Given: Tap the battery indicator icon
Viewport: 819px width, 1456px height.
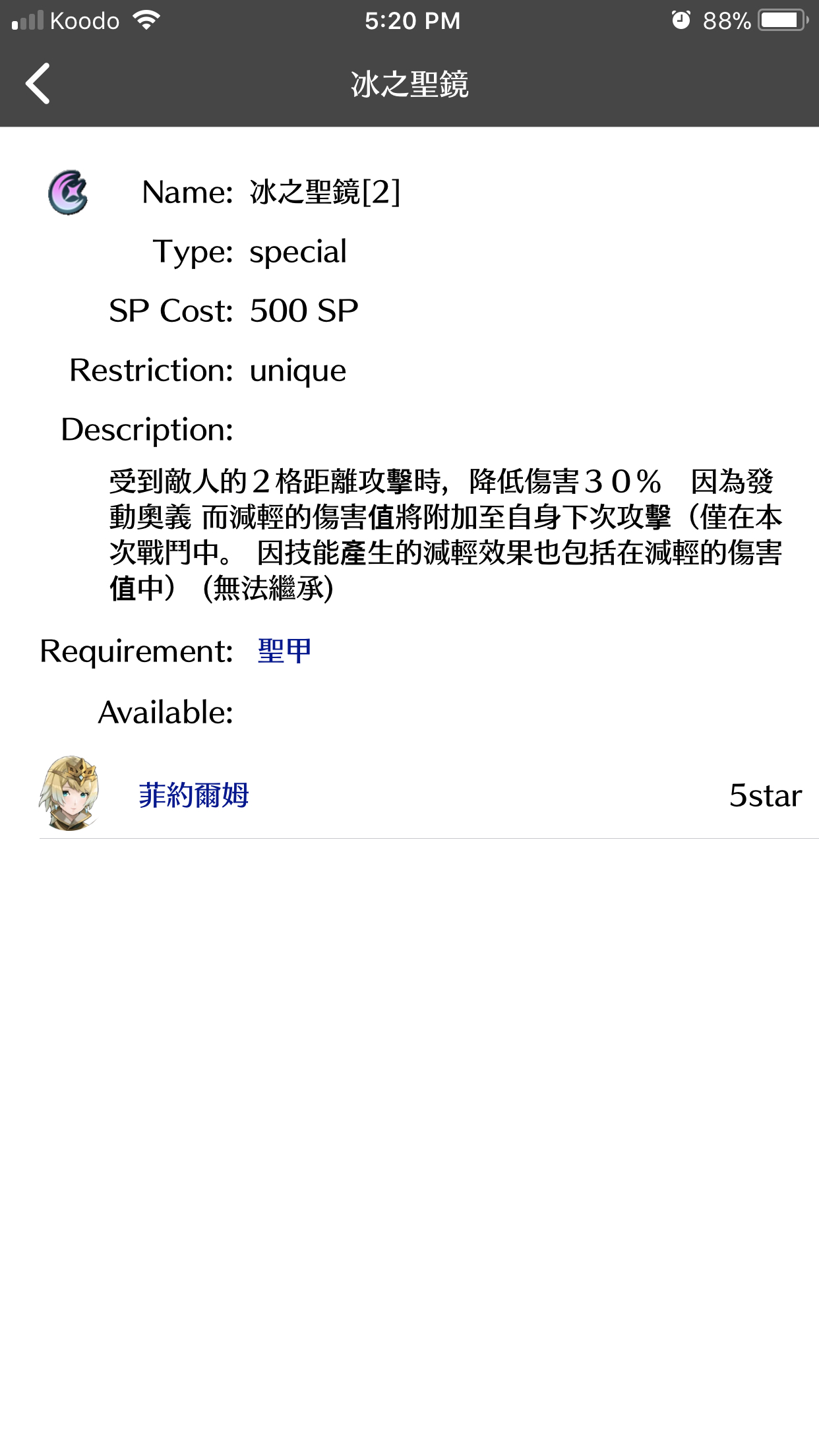Looking at the screenshot, I should [x=781, y=18].
